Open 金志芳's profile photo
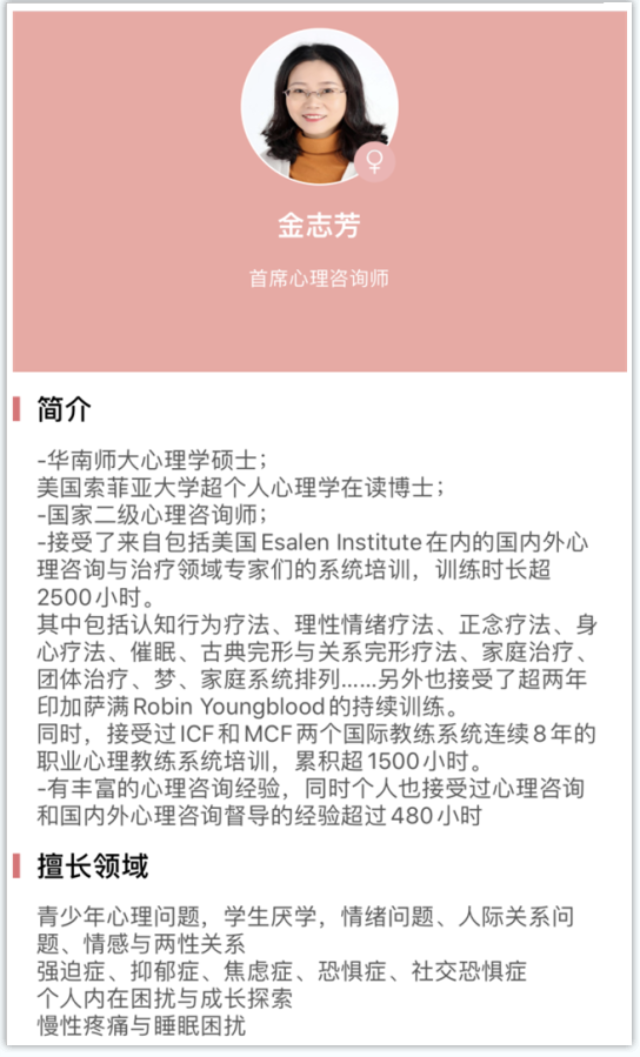Viewport: 640px width, 1057px height. click(x=319, y=105)
